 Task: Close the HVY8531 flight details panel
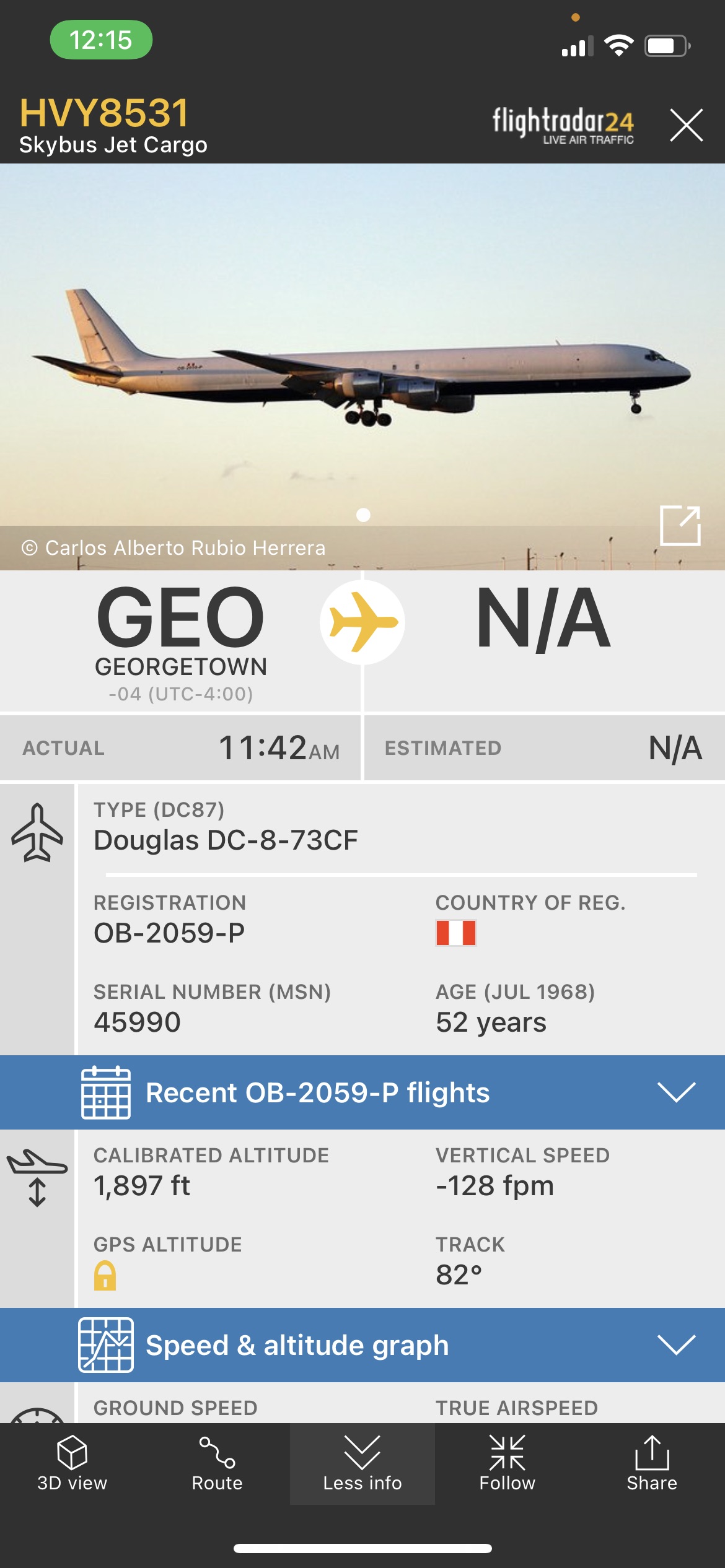[686, 125]
